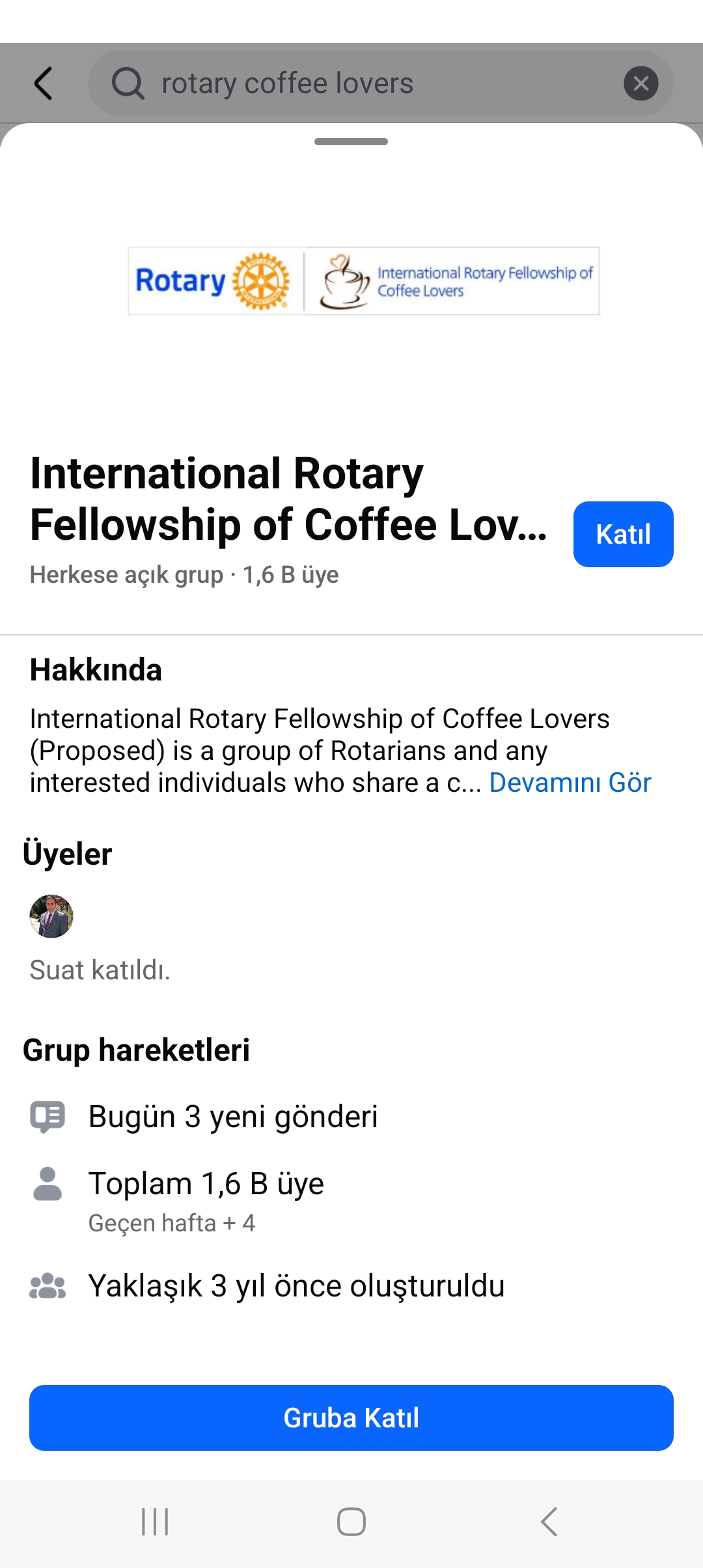
Task: Clear the rotary coffee lovers search text
Action: click(x=641, y=83)
